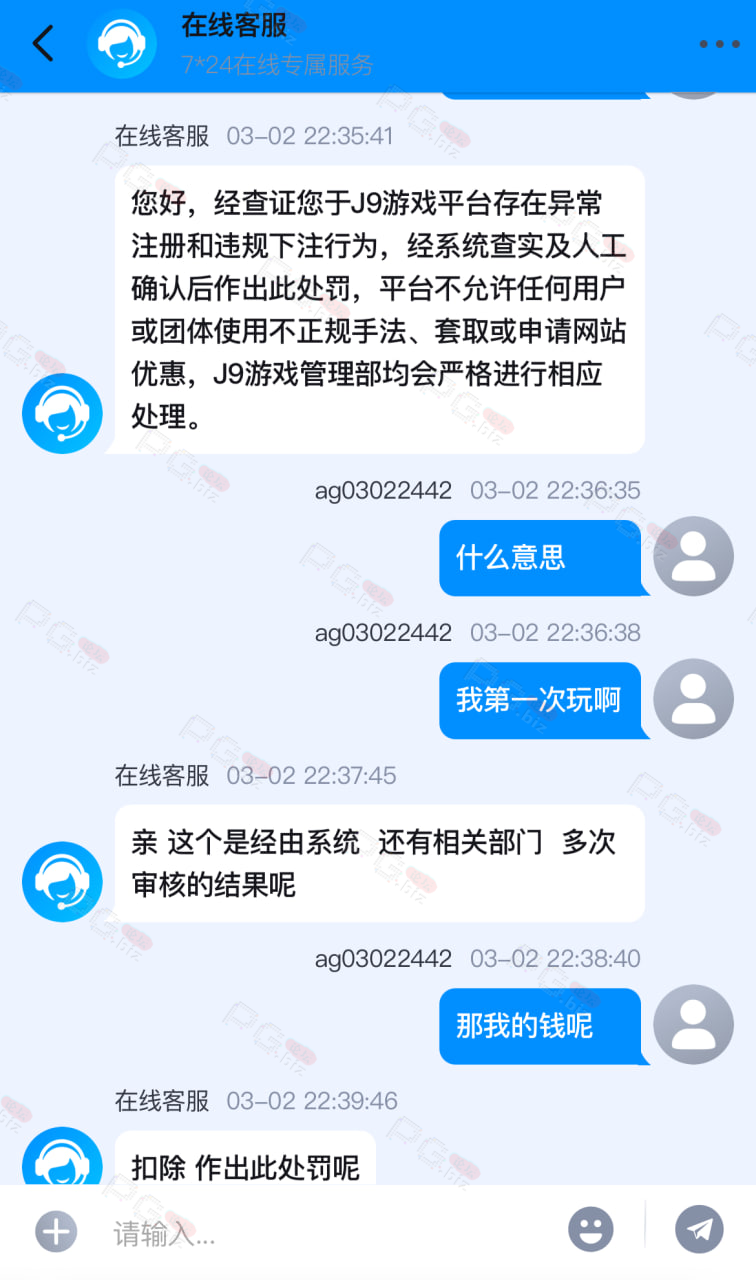Focus the 请输入 message input field
This screenshot has height=1280, width=756.
pos(330,1233)
